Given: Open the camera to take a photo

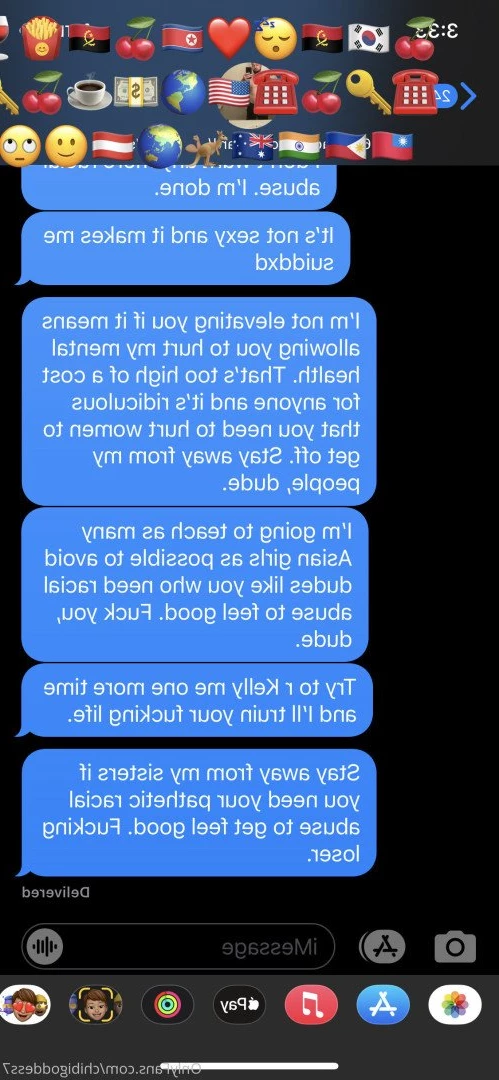Looking at the screenshot, I should pyautogui.click(x=455, y=946).
